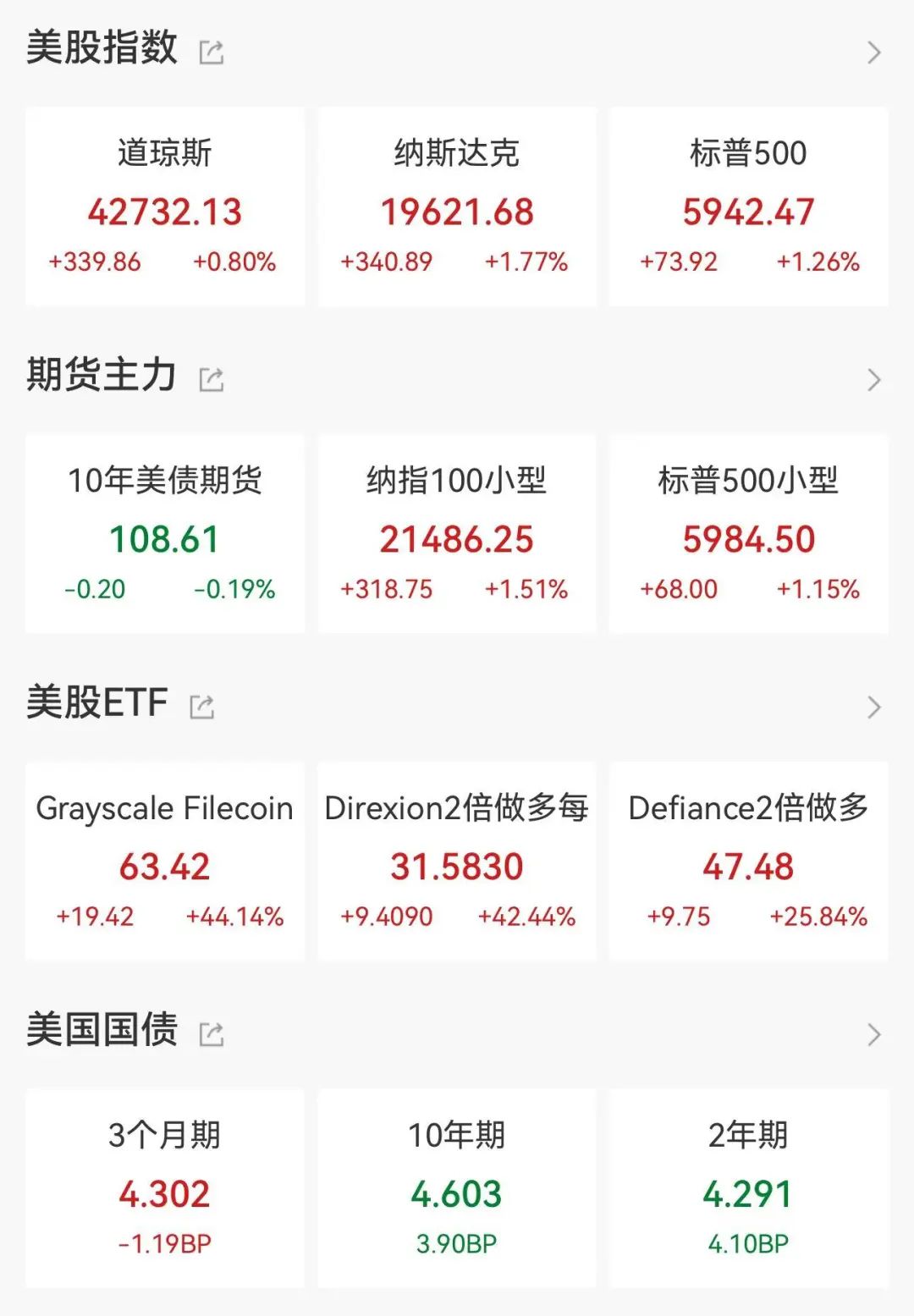Open the 10年美债期货 card

pos(165,534)
